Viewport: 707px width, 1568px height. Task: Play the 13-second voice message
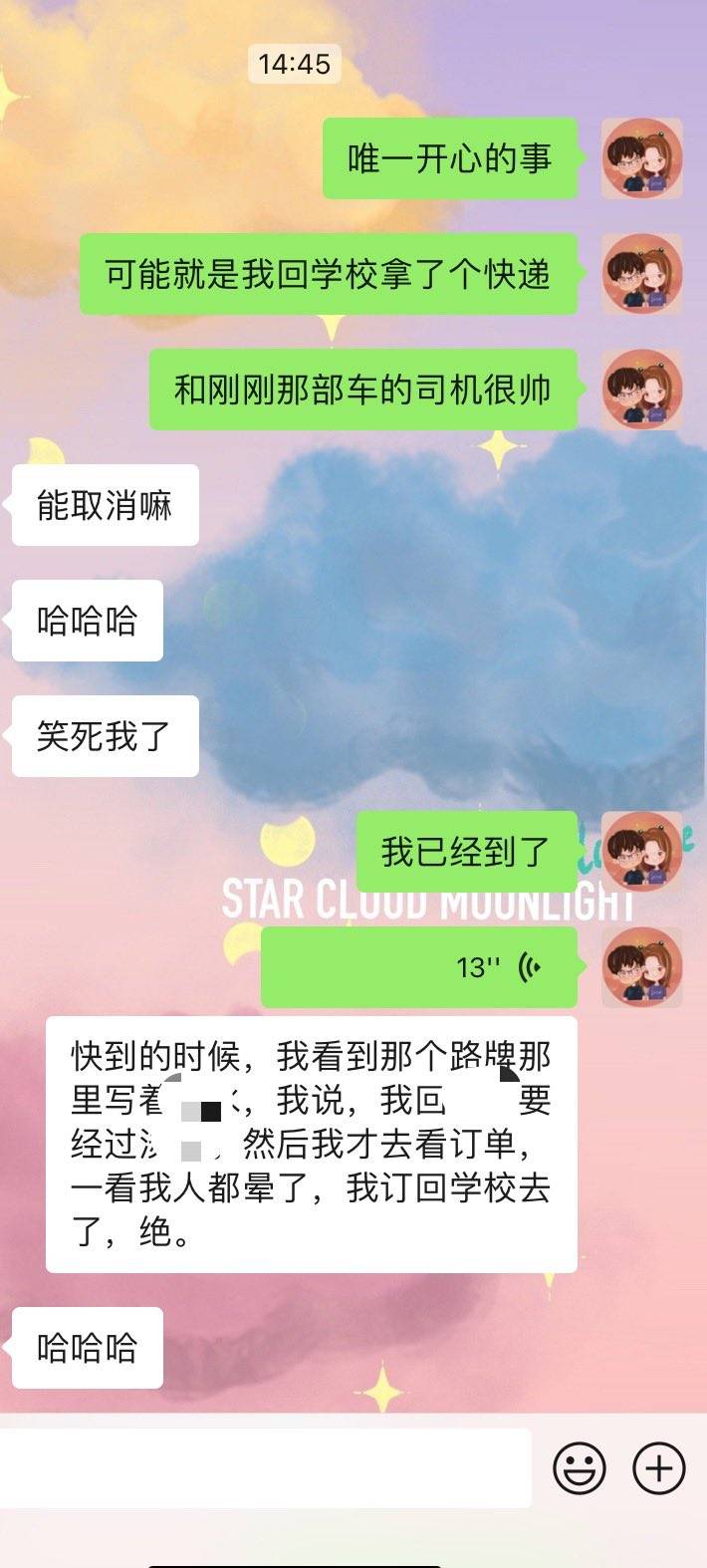coord(418,967)
